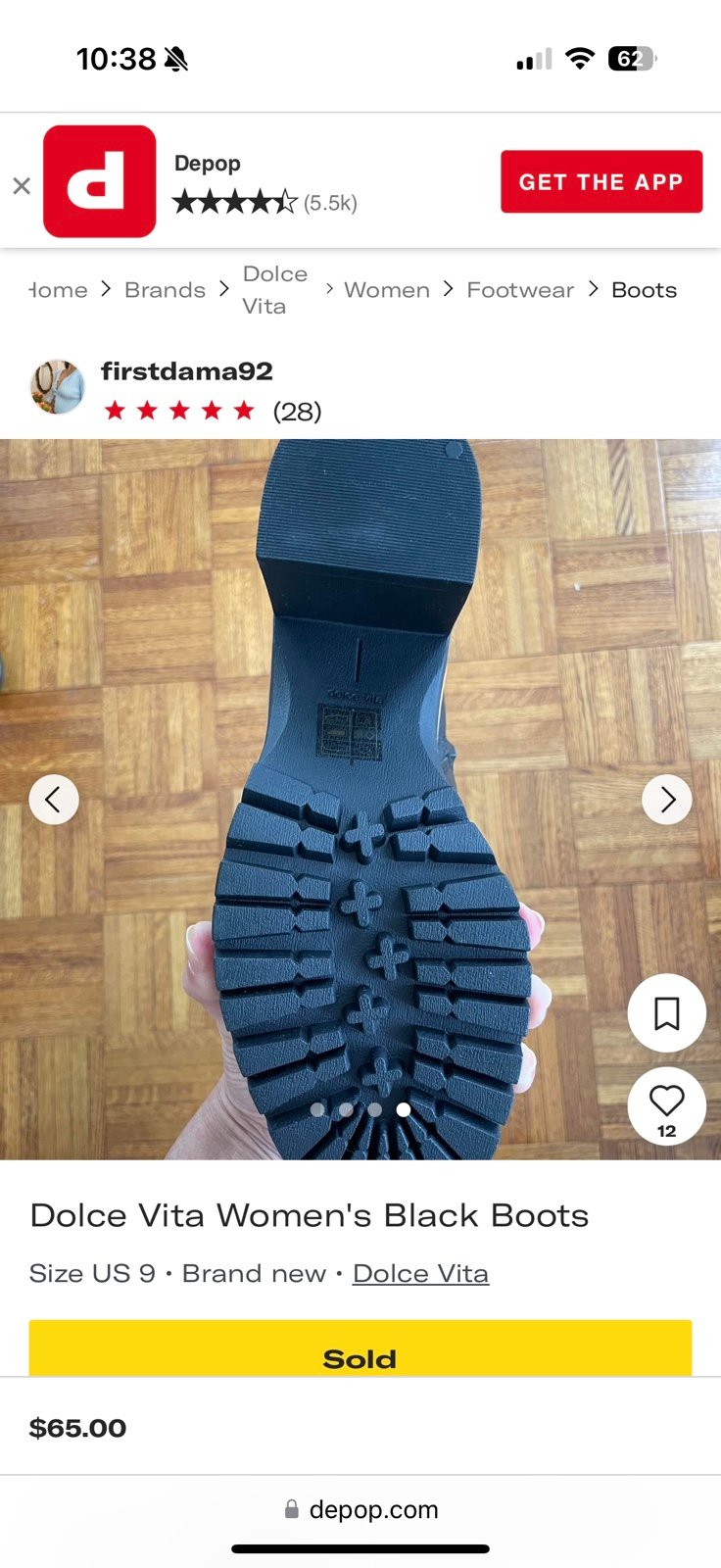Show the next product photo
The height and width of the screenshot is (1568, 721).
click(667, 800)
